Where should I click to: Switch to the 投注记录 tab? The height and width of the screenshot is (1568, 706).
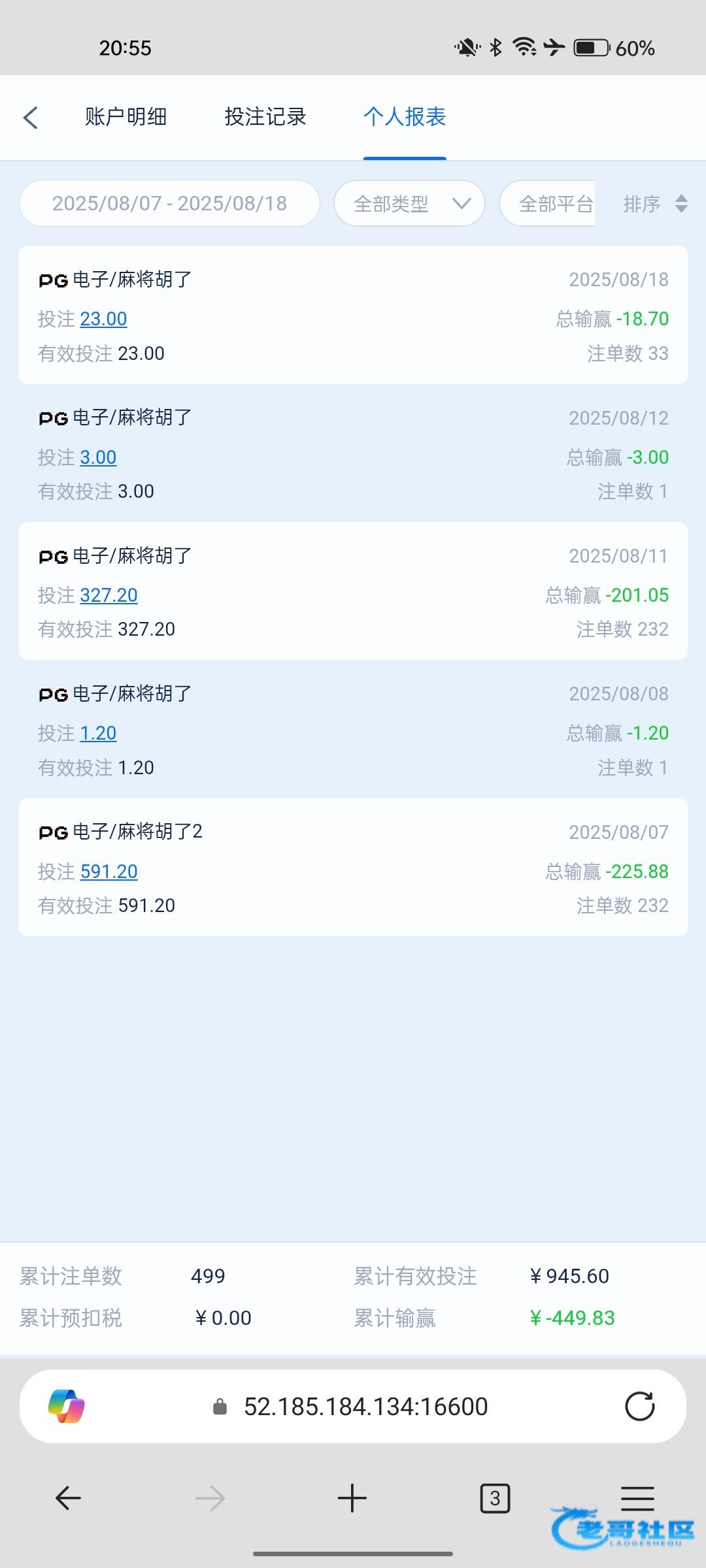pos(265,117)
